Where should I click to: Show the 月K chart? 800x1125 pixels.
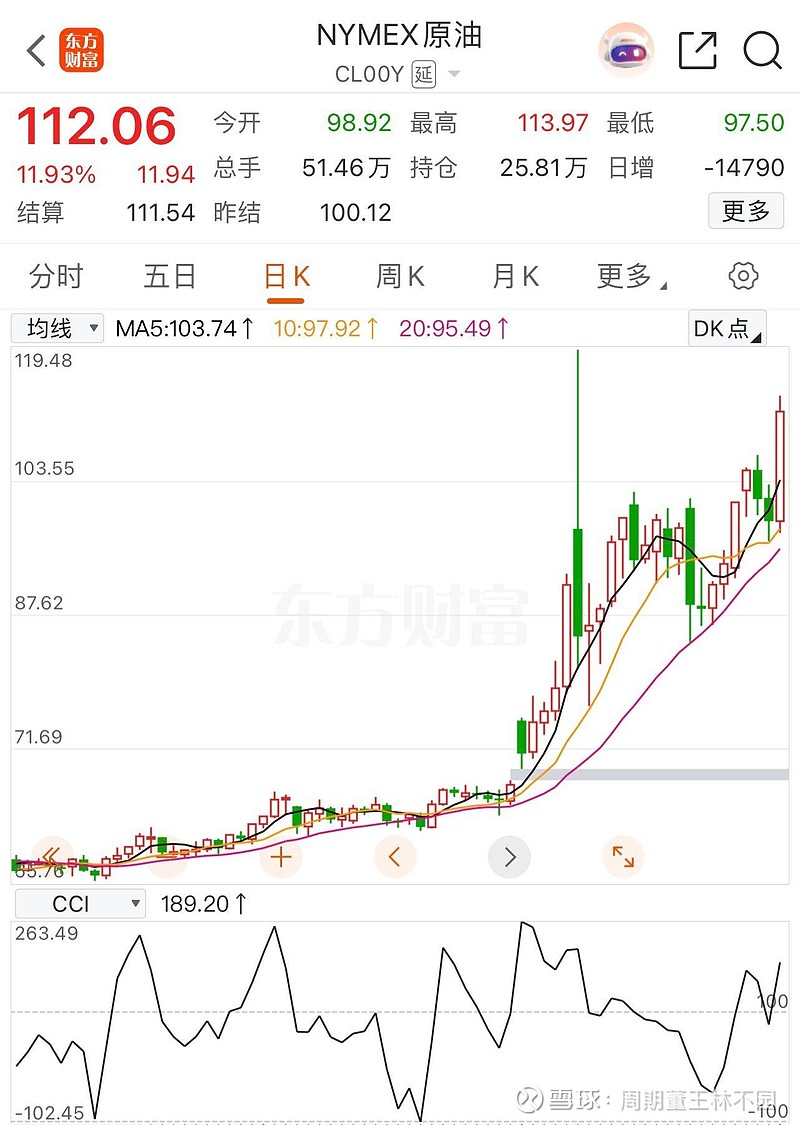click(515, 276)
